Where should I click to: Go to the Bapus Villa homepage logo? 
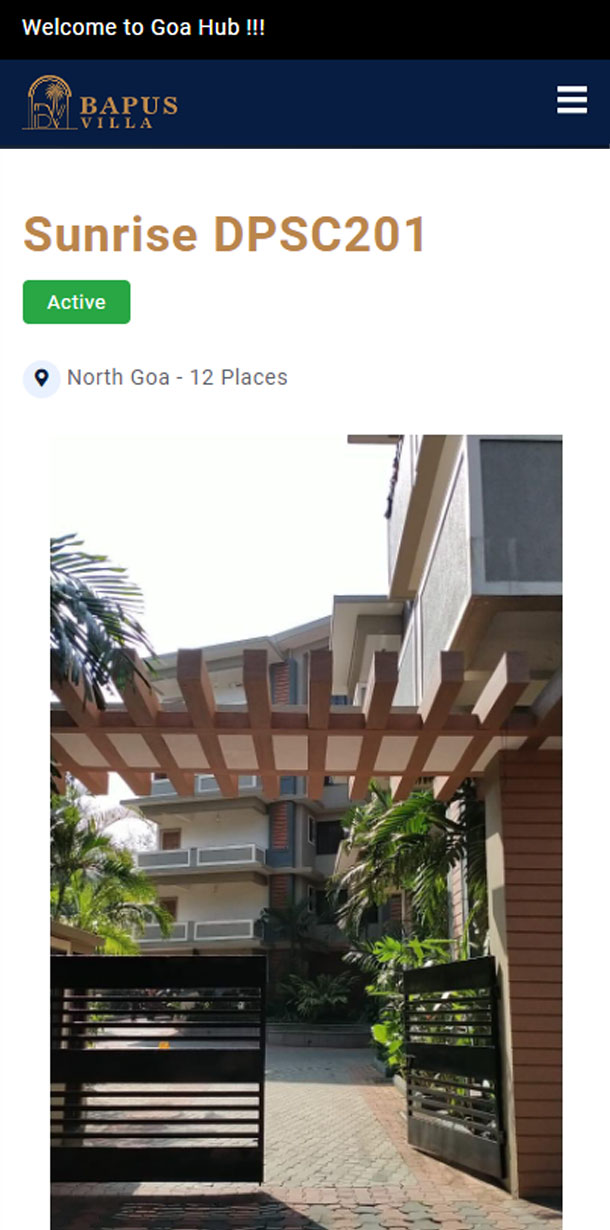coord(100,103)
